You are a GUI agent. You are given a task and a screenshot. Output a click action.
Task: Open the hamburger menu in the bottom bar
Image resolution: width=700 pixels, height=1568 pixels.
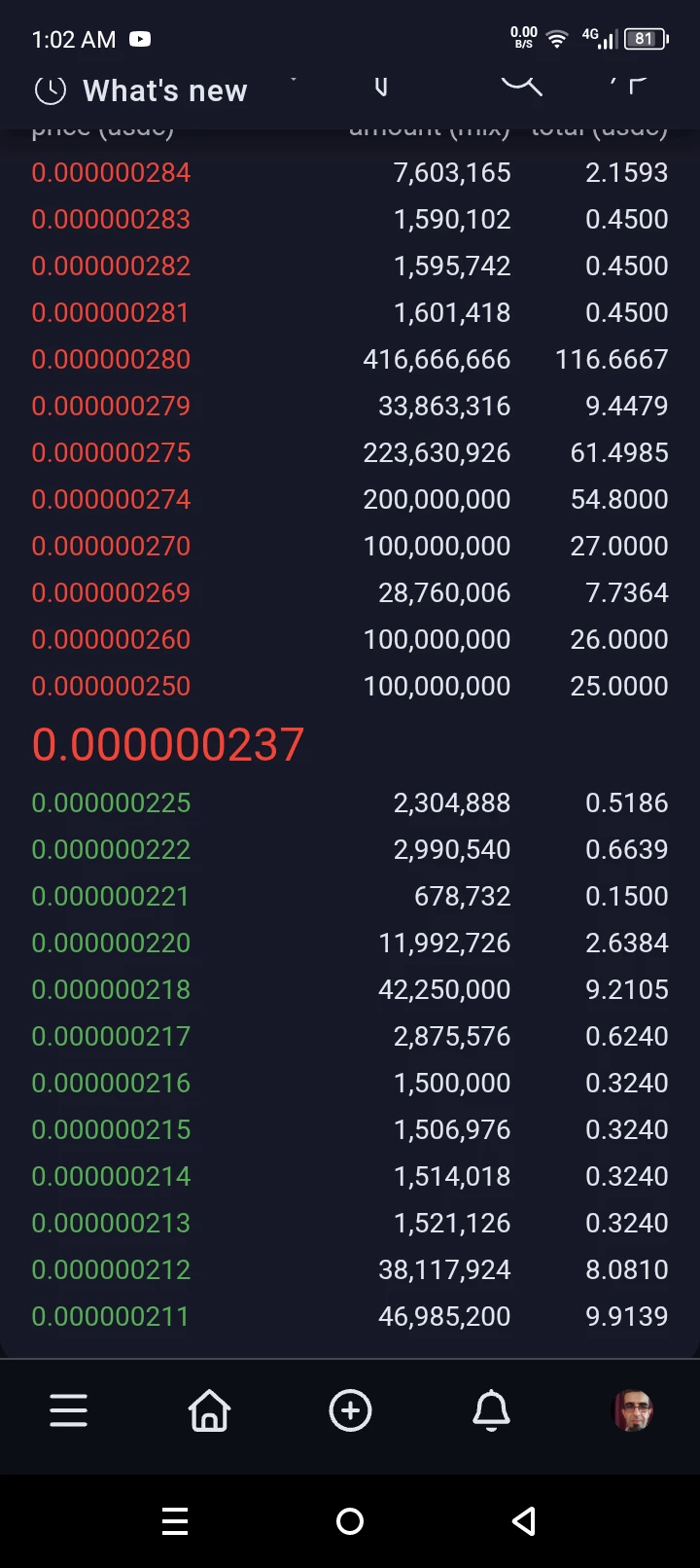(x=69, y=1410)
